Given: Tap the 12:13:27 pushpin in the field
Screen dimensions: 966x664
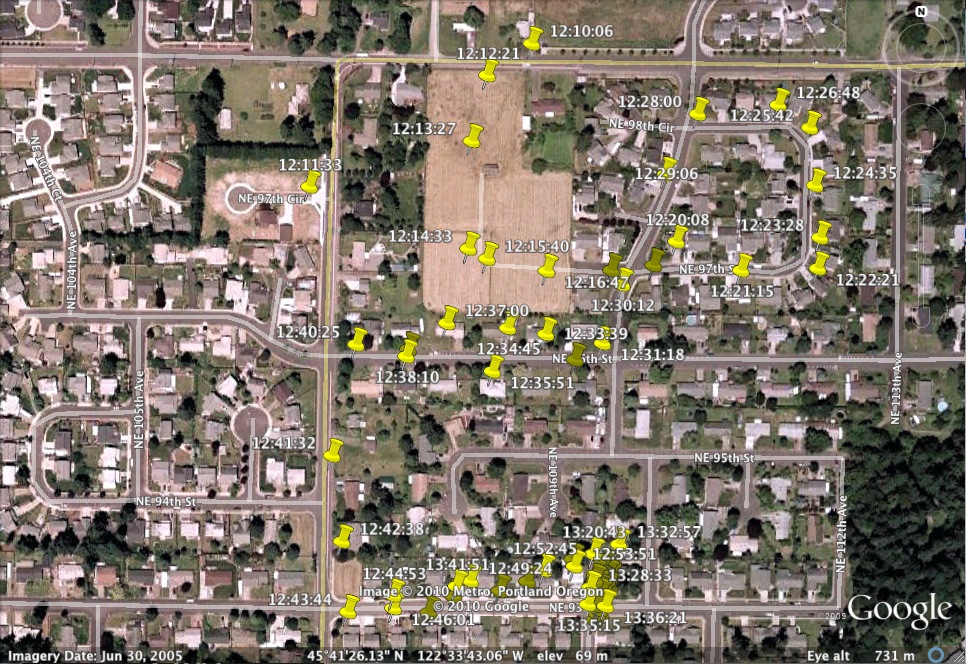Looking at the screenshot, I should [x=473, y=137].
